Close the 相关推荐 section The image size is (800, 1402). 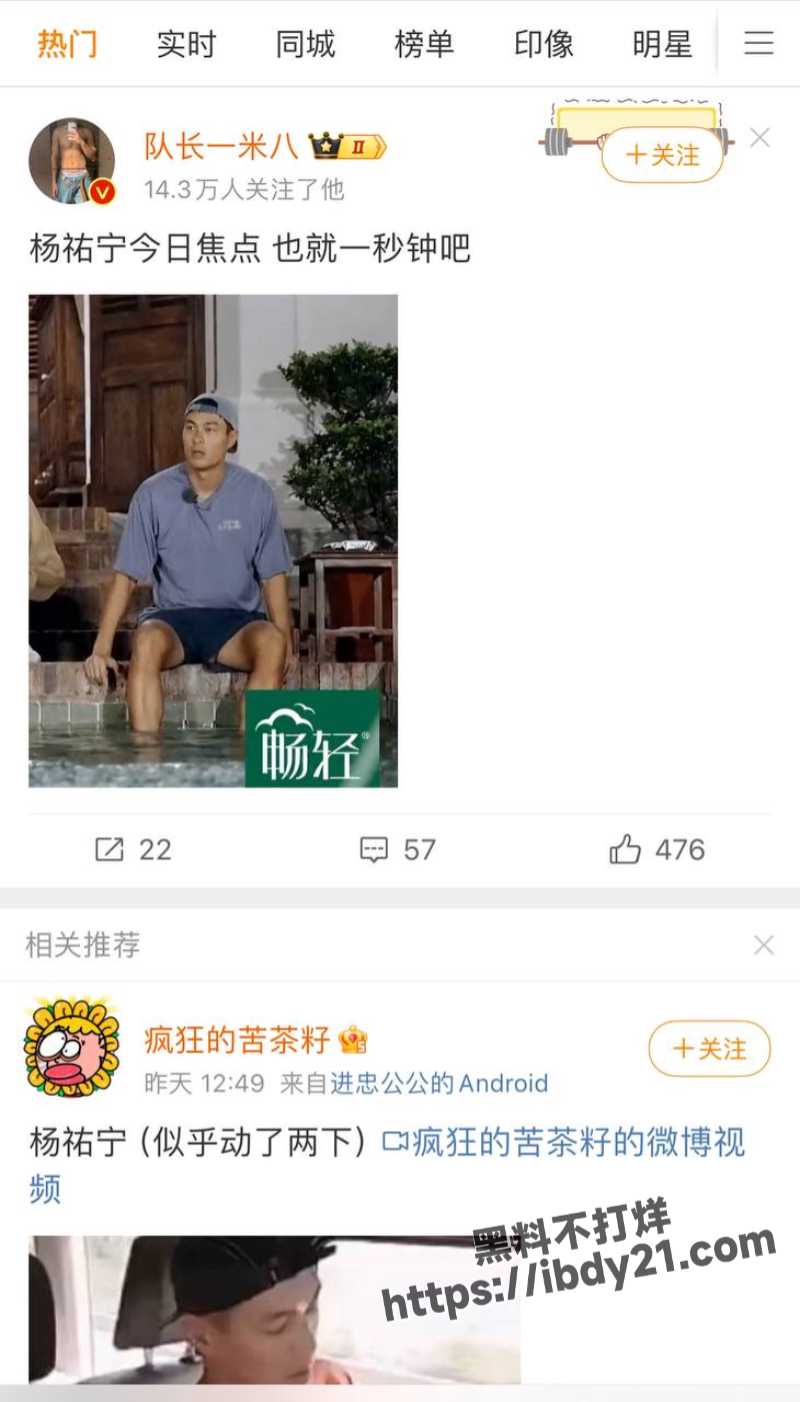(x=764, y=945)
